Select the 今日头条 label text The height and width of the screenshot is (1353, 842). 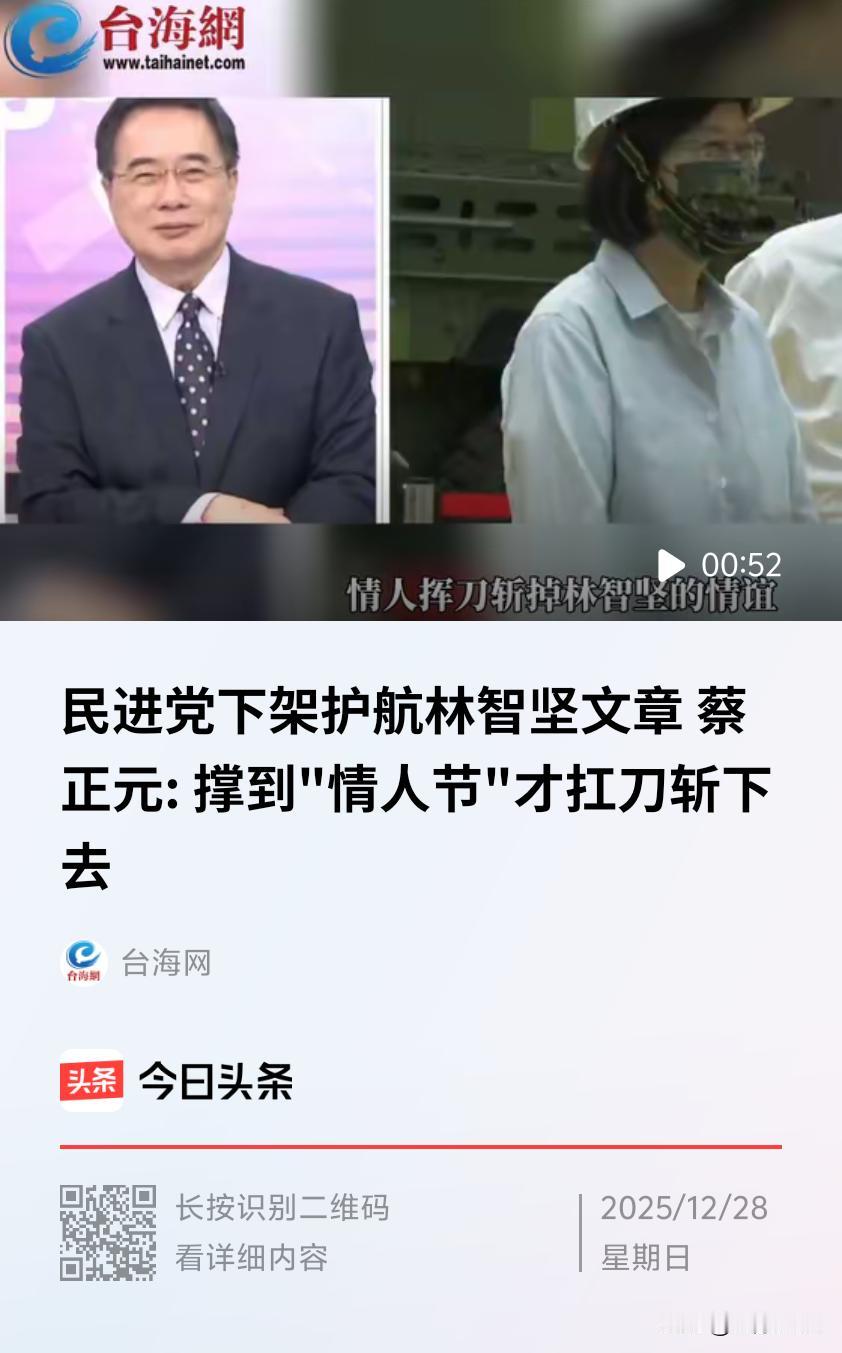pyautogui.click(x=216, y=1081)
